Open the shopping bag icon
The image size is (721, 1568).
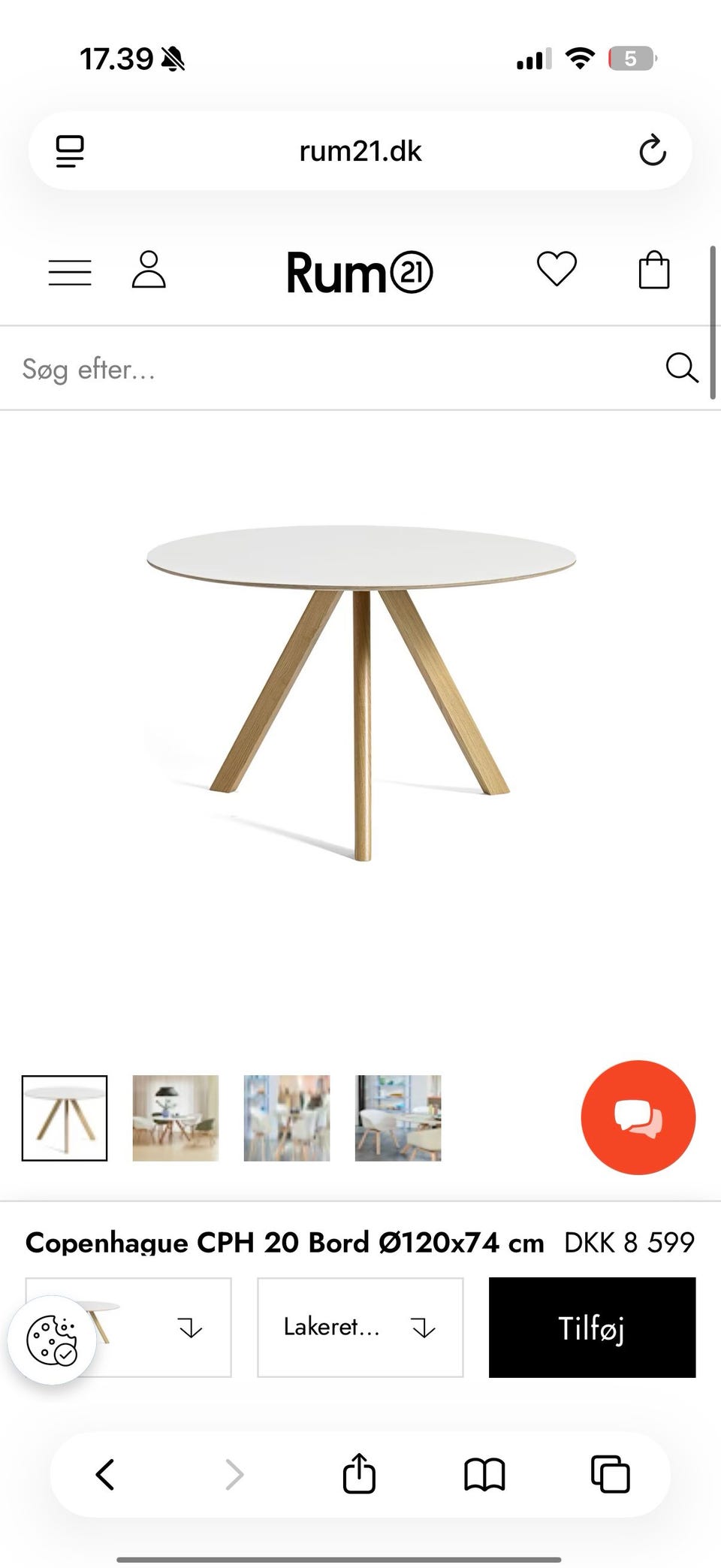pos(653,270)
